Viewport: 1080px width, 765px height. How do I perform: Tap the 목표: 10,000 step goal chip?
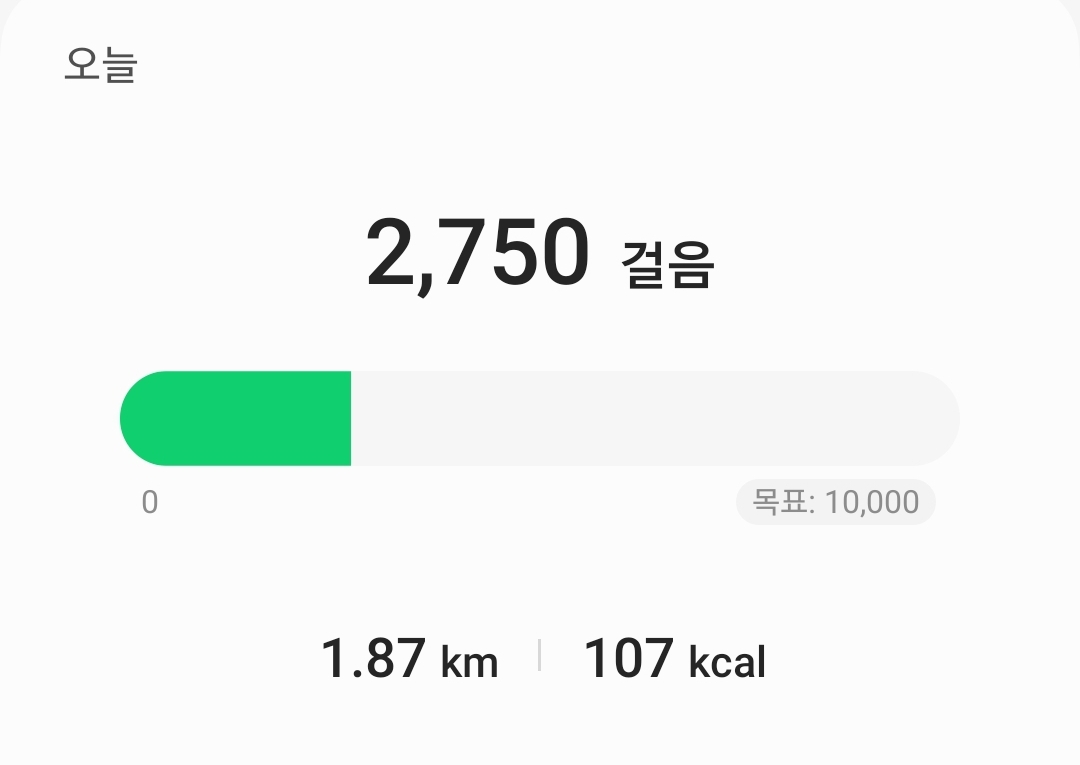click(835, 502)
